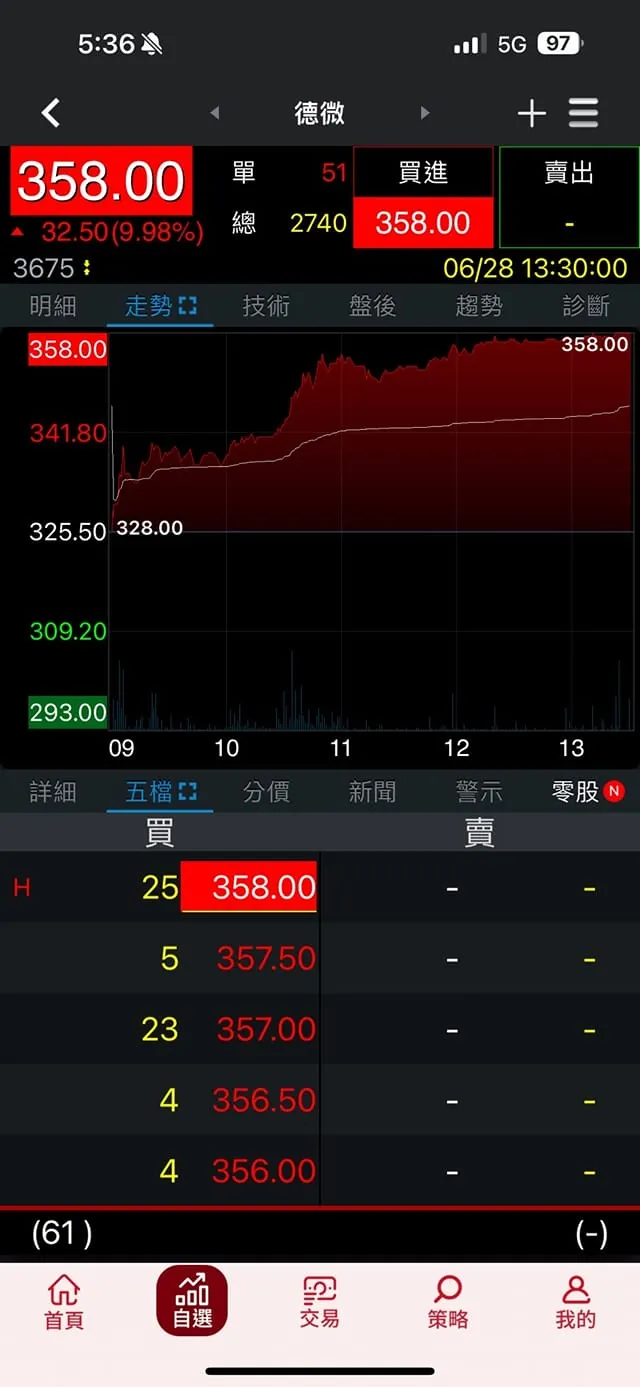
Task: Go to 首頁 home in bottom navigation
Action: point(64,1302)
